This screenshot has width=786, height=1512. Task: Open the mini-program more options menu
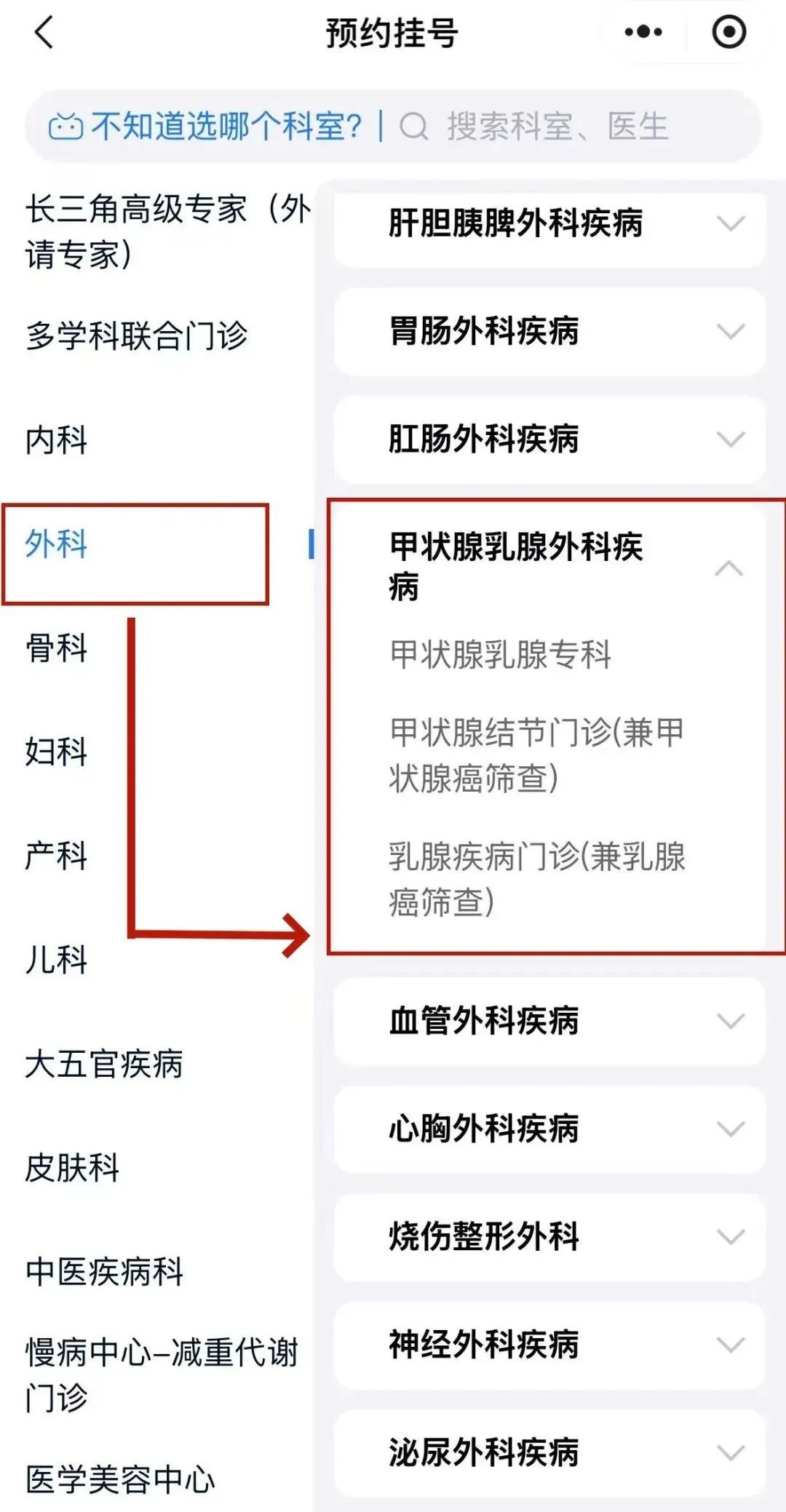[x=643, y=33]
